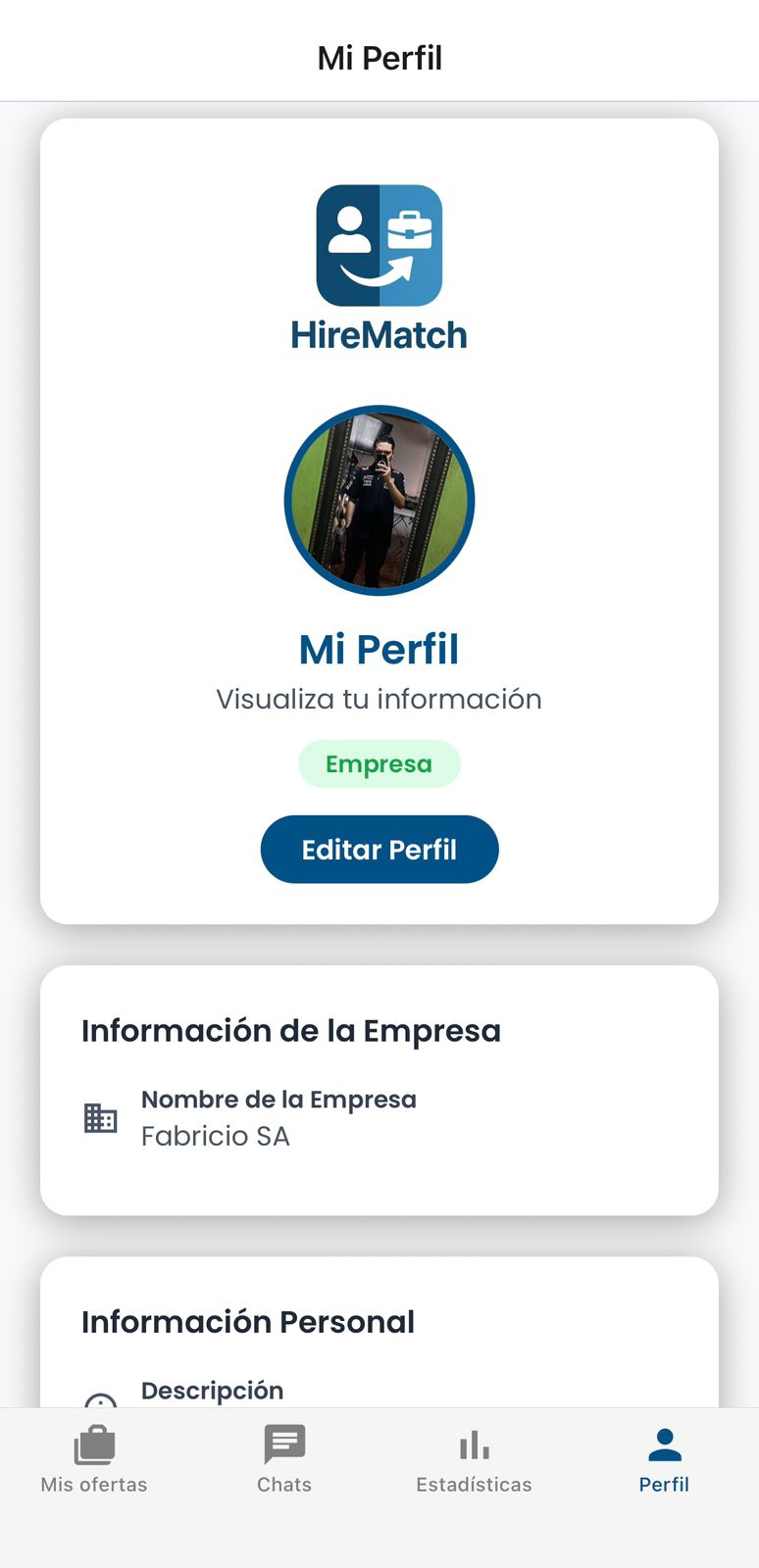759x1568 pixels.
Task: Select the Perfil tab
Action: [x=664, y=1458]
